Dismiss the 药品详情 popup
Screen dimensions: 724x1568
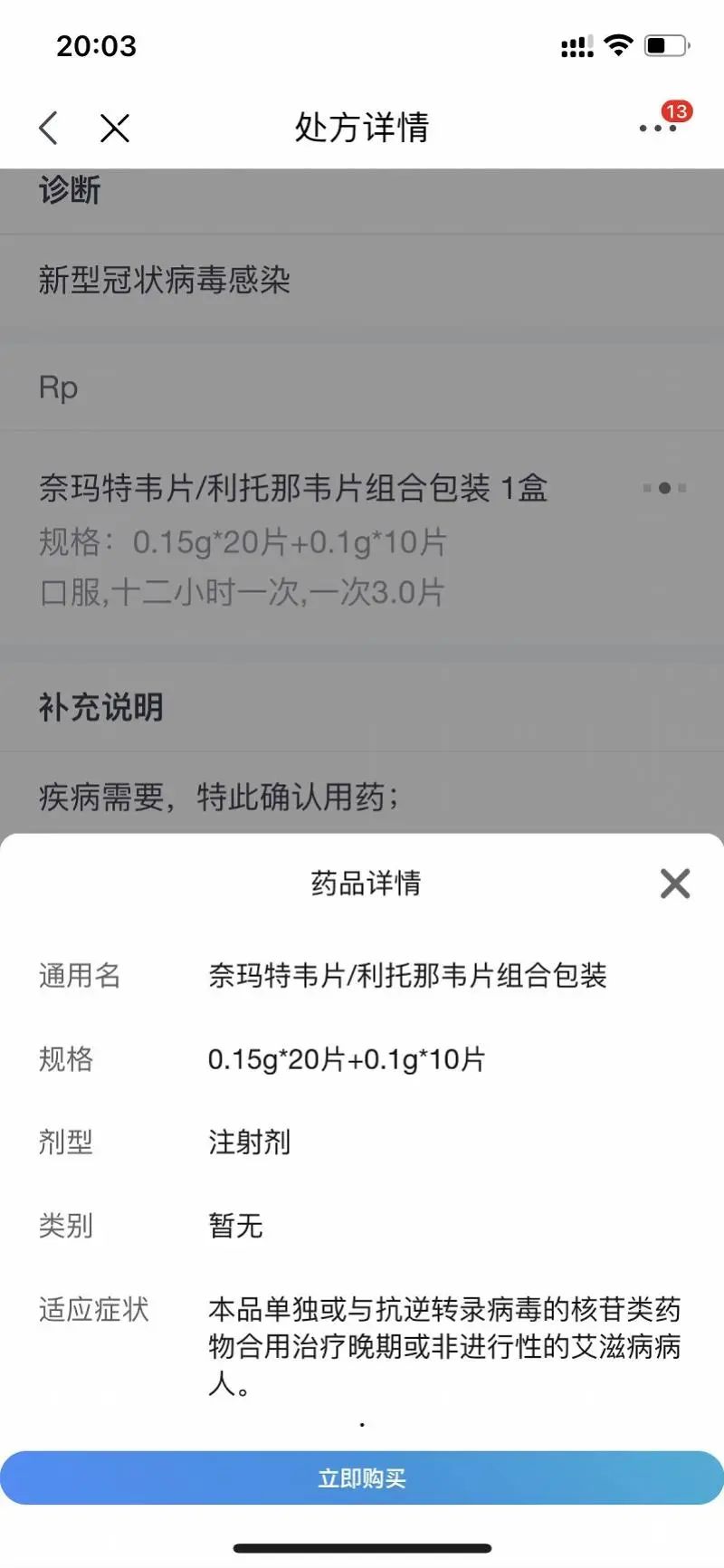click(675, 884)
